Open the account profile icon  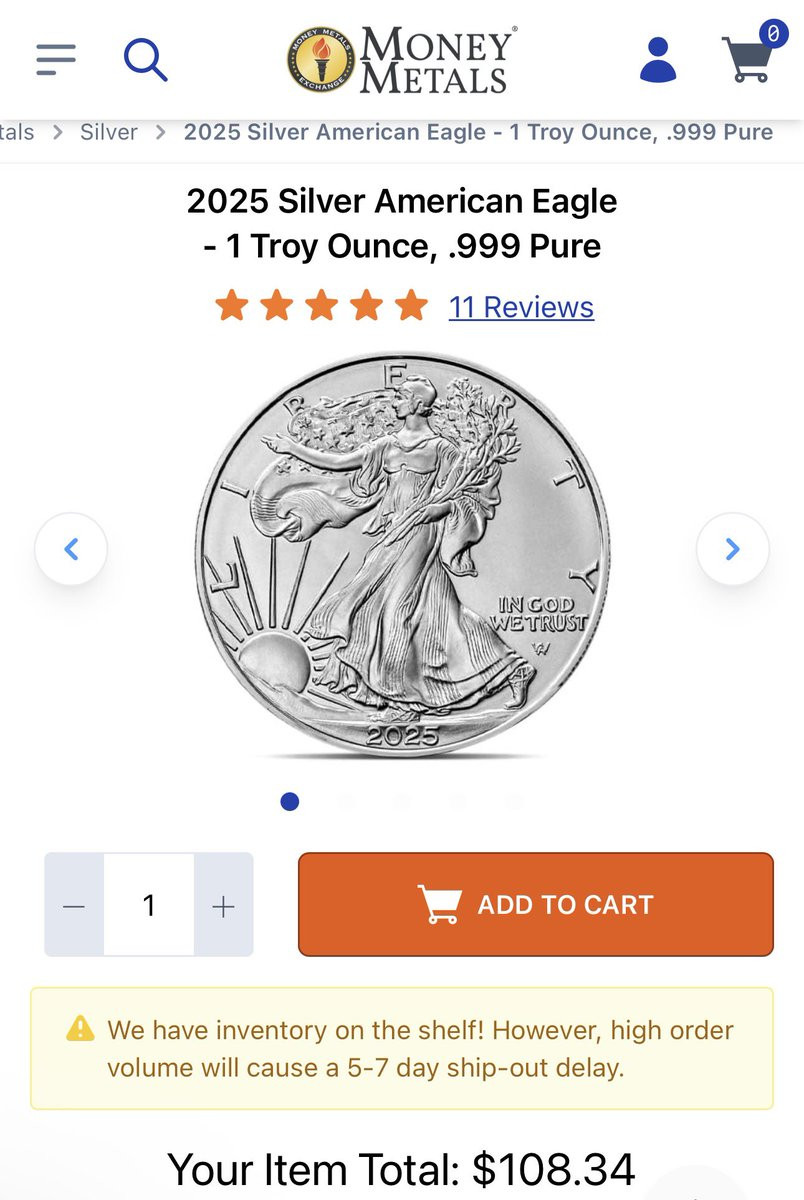tap(657, 60)
